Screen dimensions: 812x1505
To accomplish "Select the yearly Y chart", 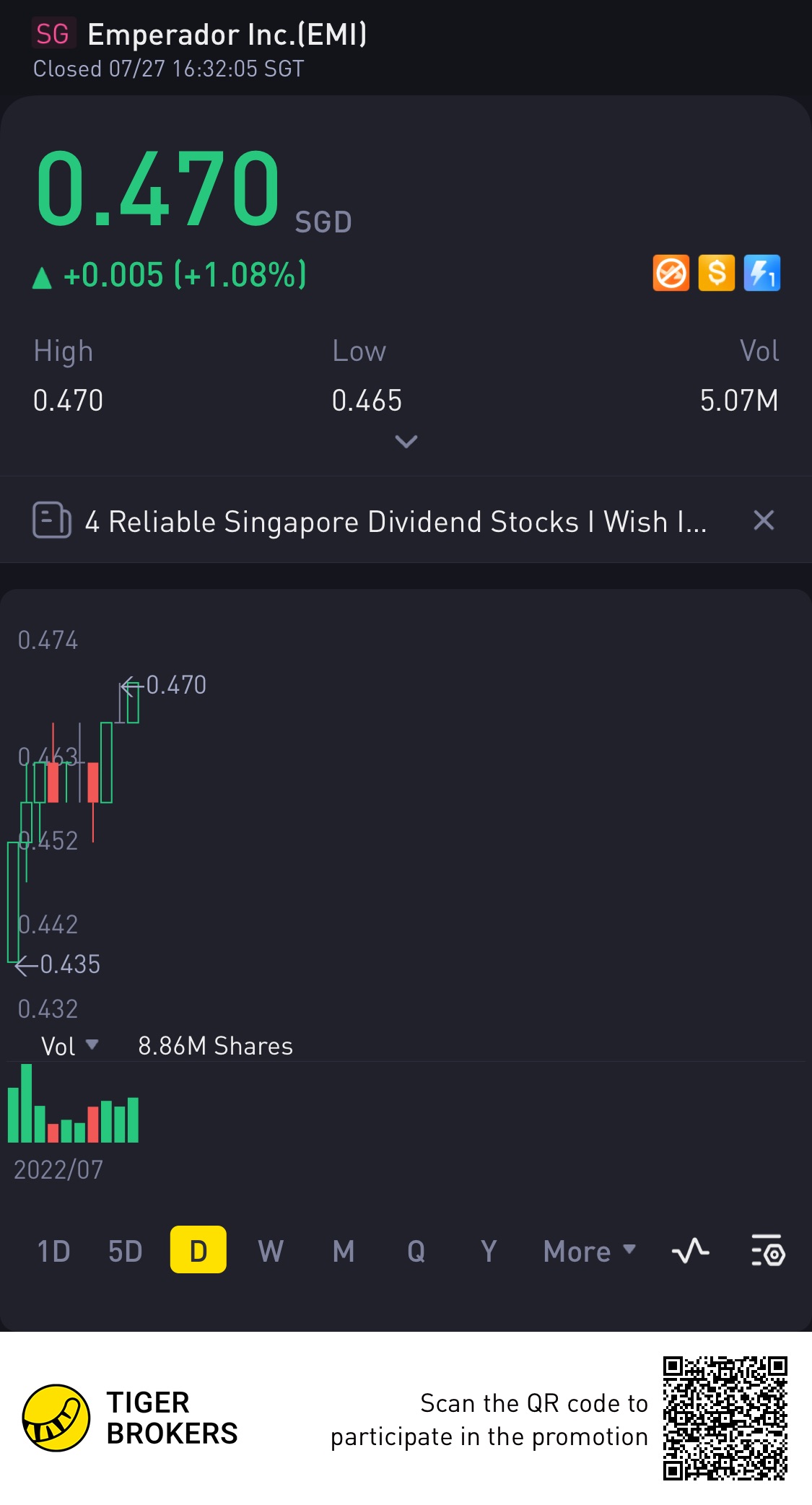I will click(489, 1251).
